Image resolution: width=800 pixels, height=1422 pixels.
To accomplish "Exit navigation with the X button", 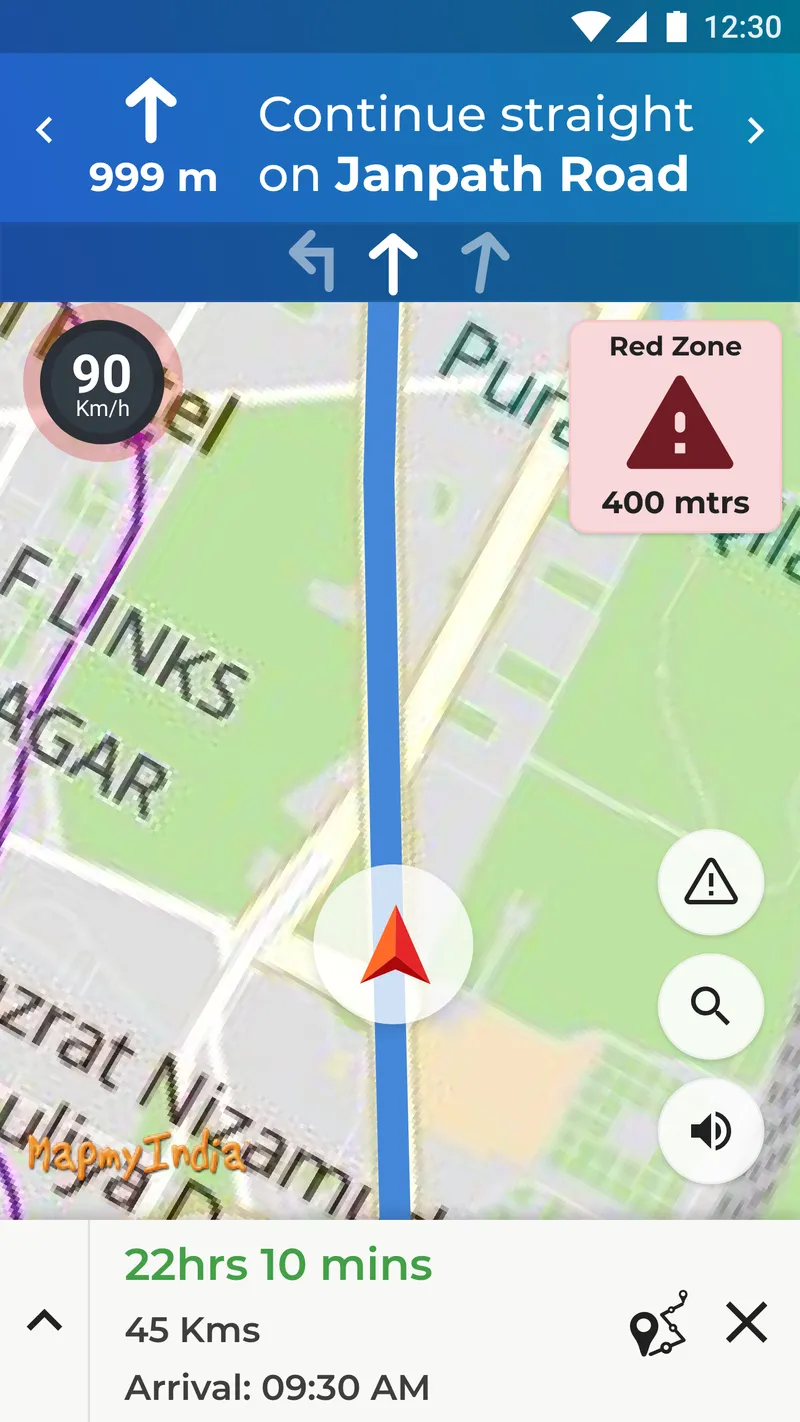I will [746, 1322].
